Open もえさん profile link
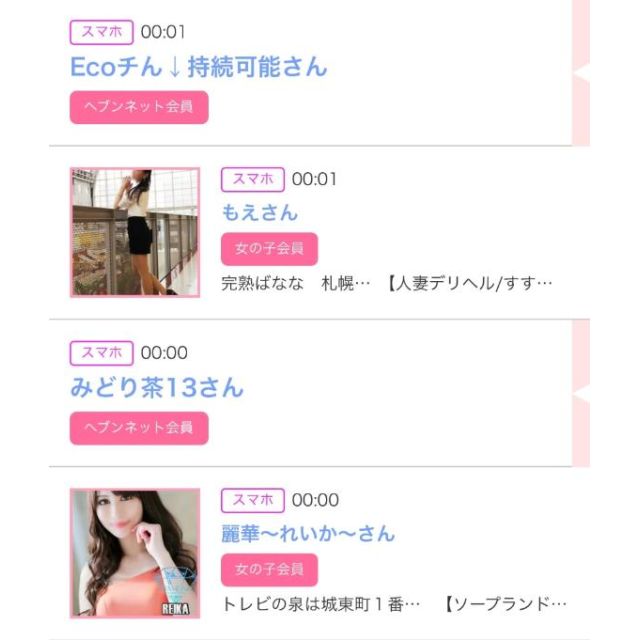640x640 pixels. coord(259,212)
